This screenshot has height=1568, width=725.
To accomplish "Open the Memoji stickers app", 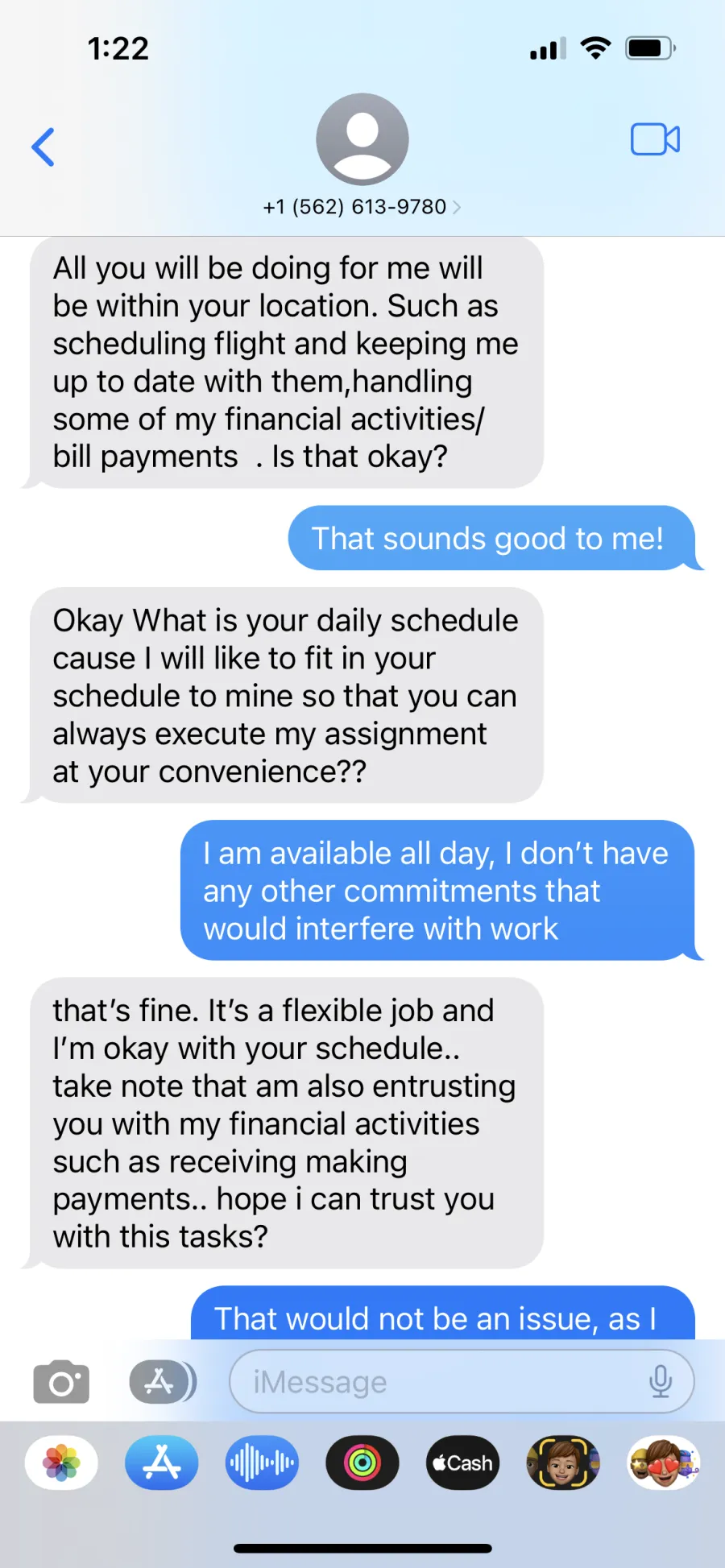I will tap(663, 1463).
